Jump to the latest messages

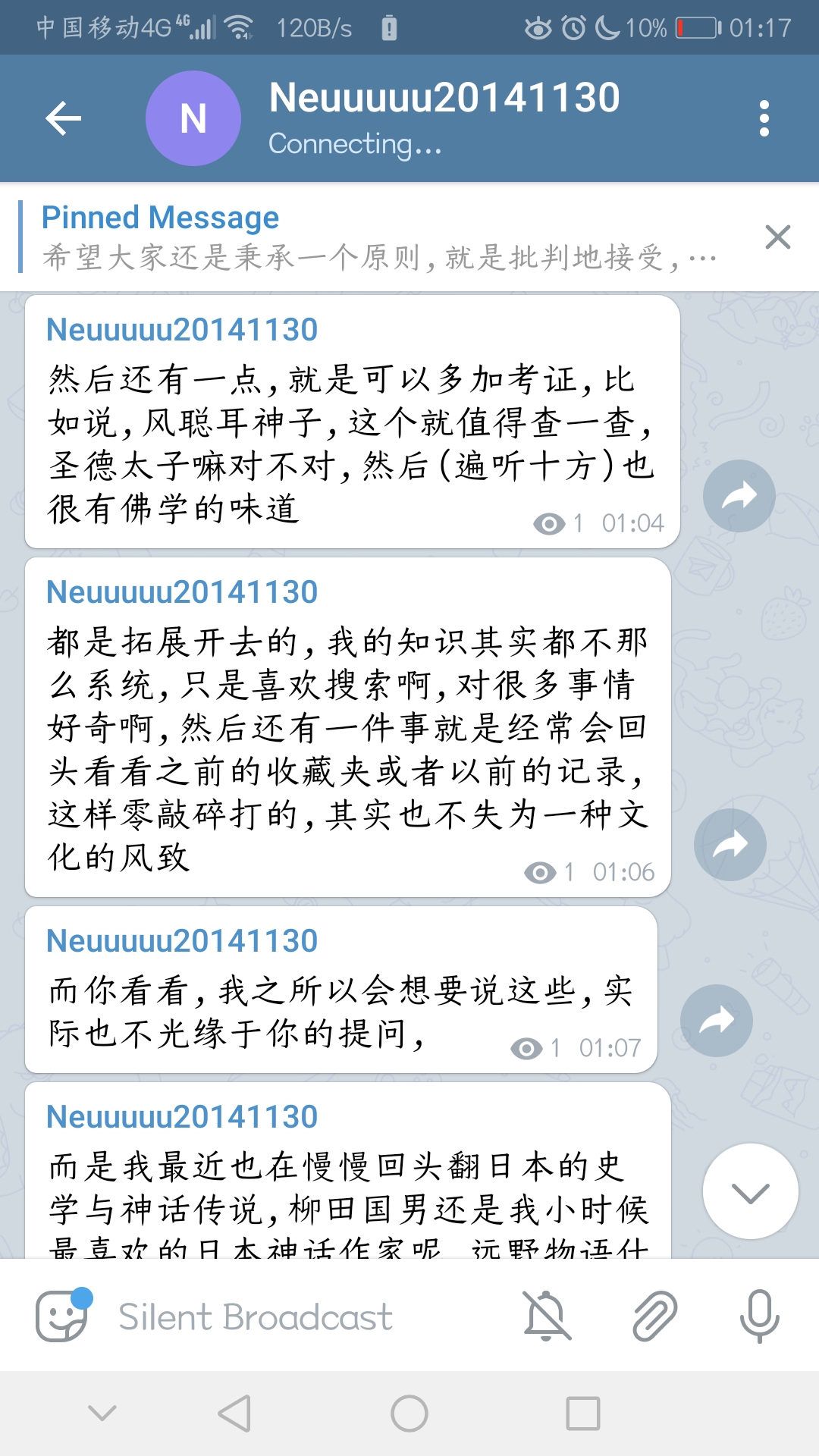pos(750,1191)
